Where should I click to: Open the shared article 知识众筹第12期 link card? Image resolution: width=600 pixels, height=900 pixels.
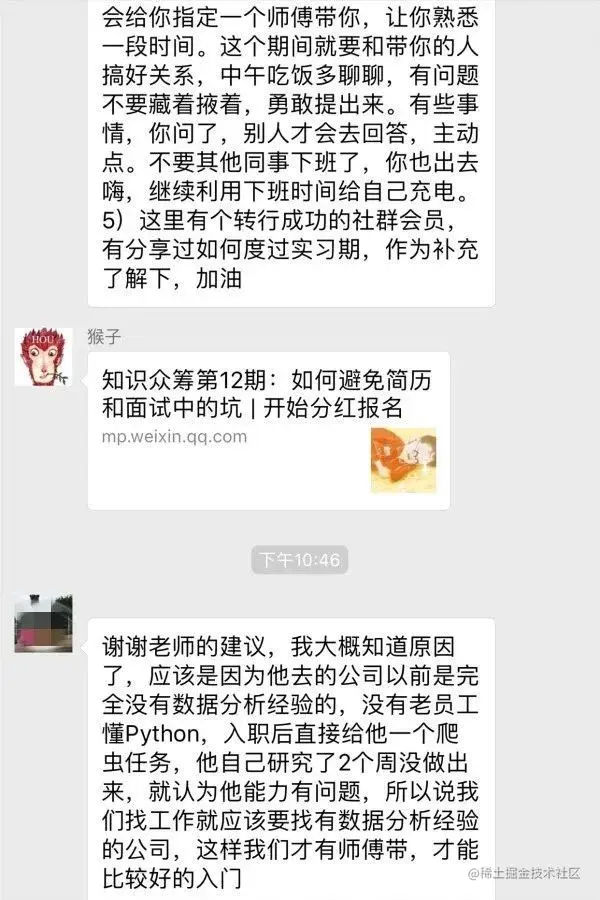[x=268, y=430]
